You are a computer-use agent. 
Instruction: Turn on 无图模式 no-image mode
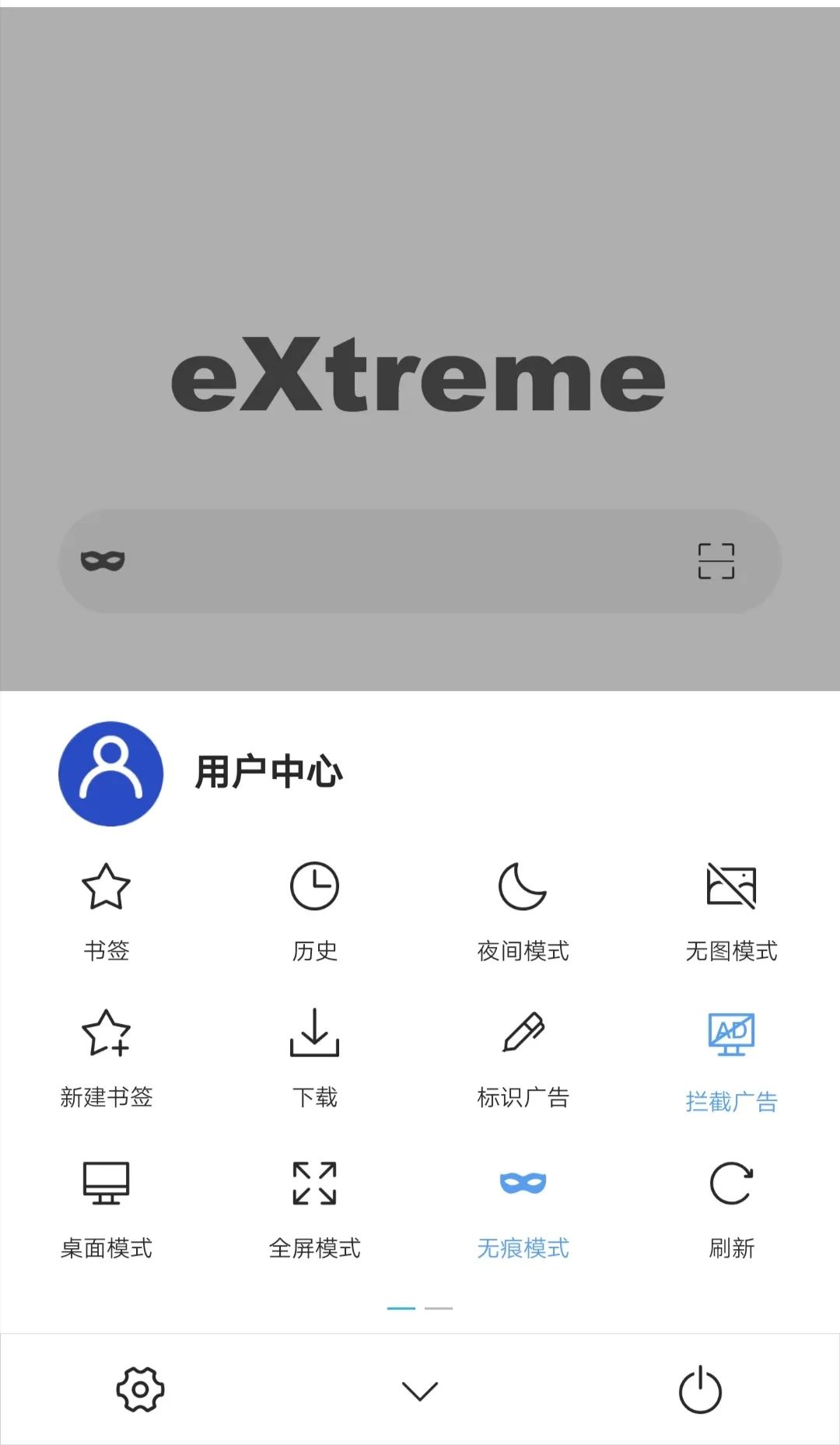click(731, 911)
